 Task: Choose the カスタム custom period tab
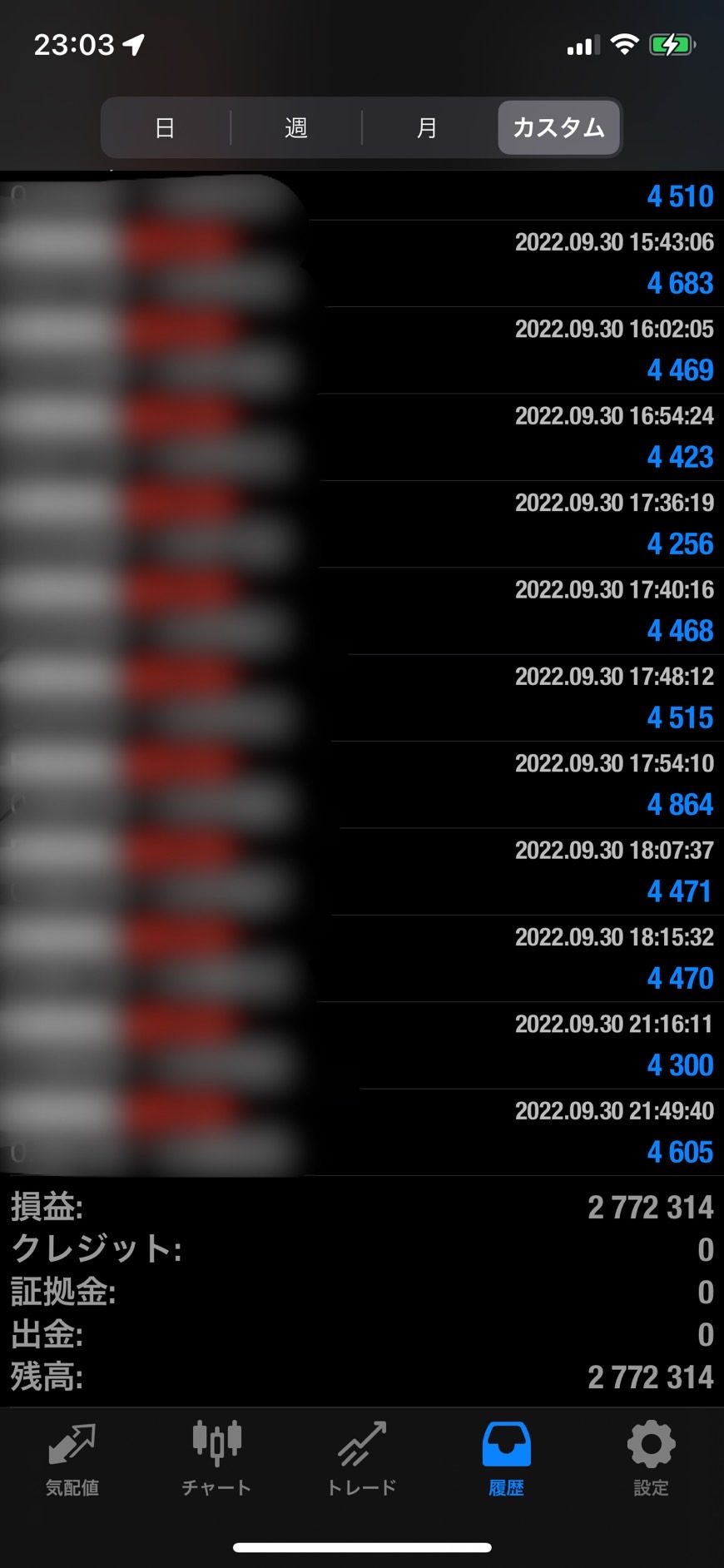tap(558, 128)
